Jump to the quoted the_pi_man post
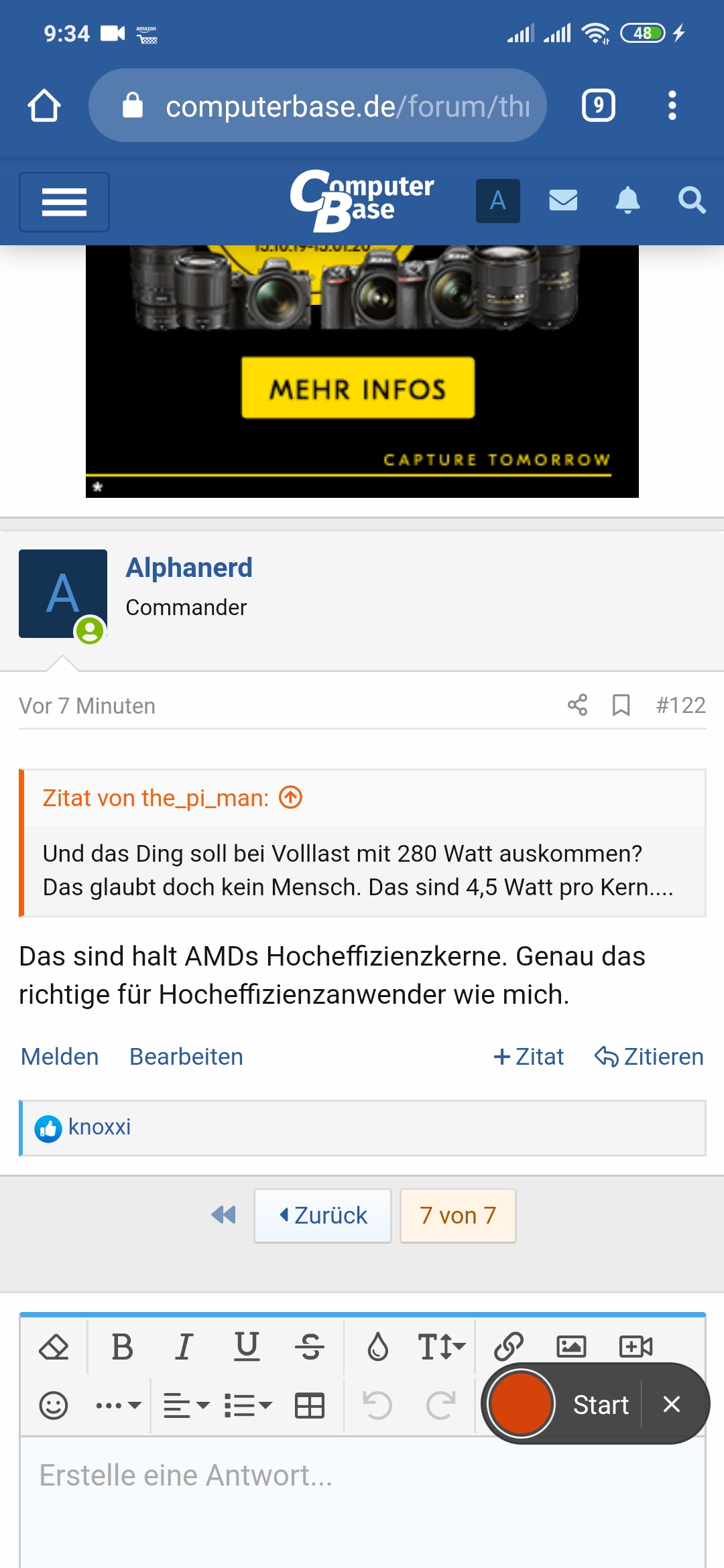The image size is (724, 1568). click(x=291, y=797)
